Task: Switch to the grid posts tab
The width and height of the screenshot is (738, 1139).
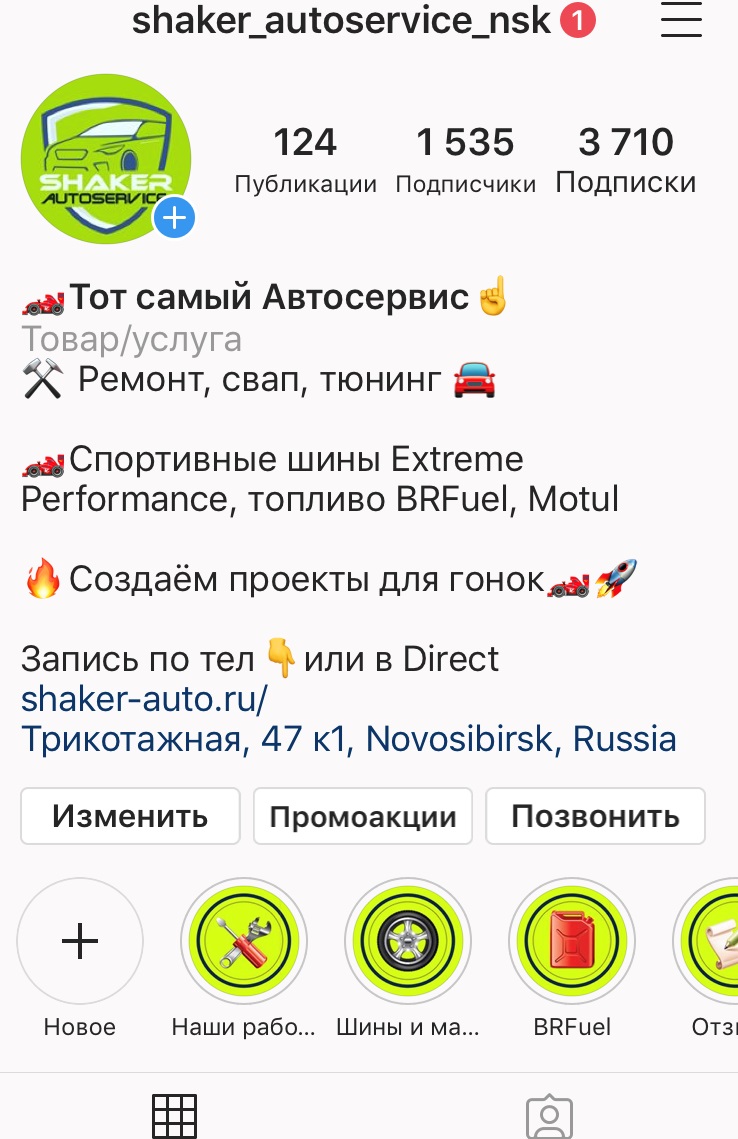Action: 174,1116
